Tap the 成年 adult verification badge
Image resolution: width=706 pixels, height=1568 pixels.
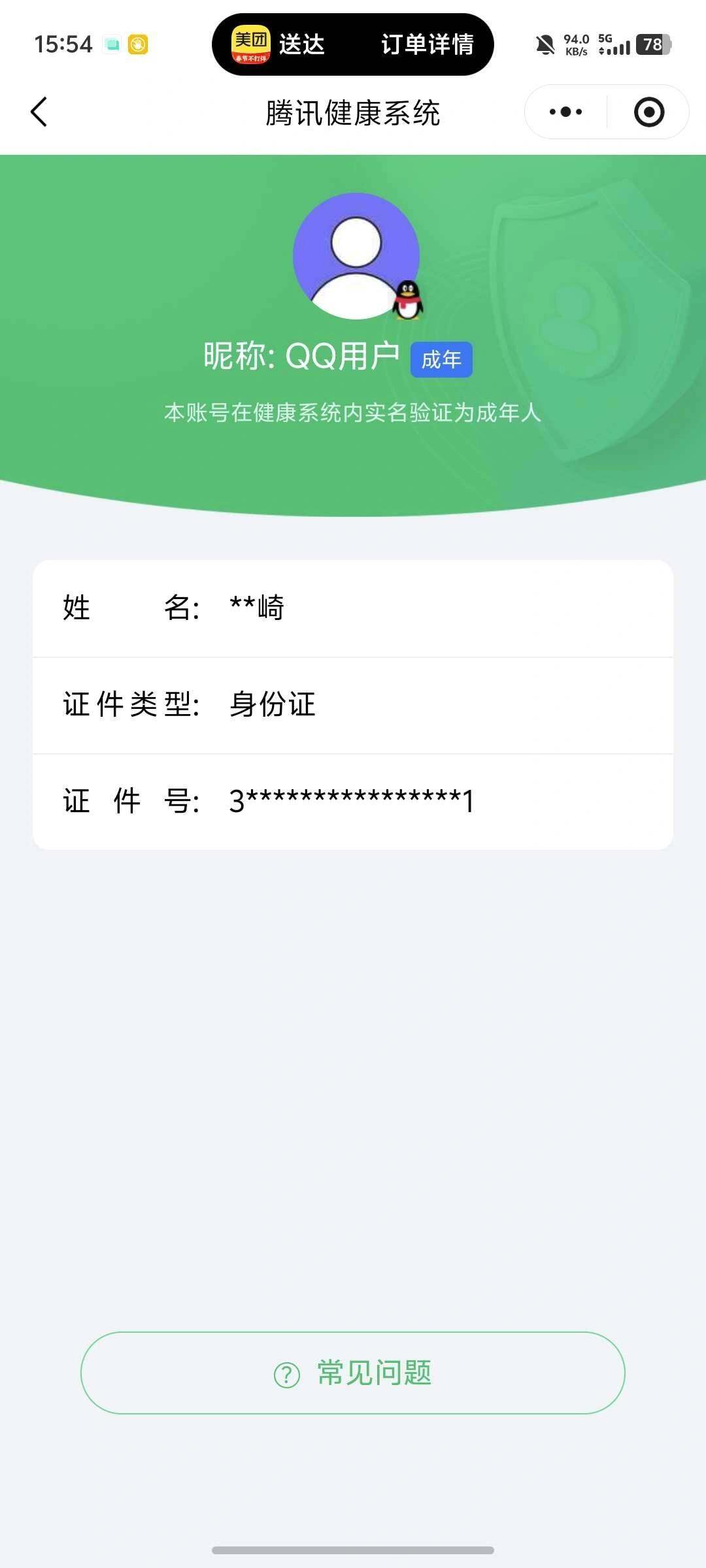(441, 359)
